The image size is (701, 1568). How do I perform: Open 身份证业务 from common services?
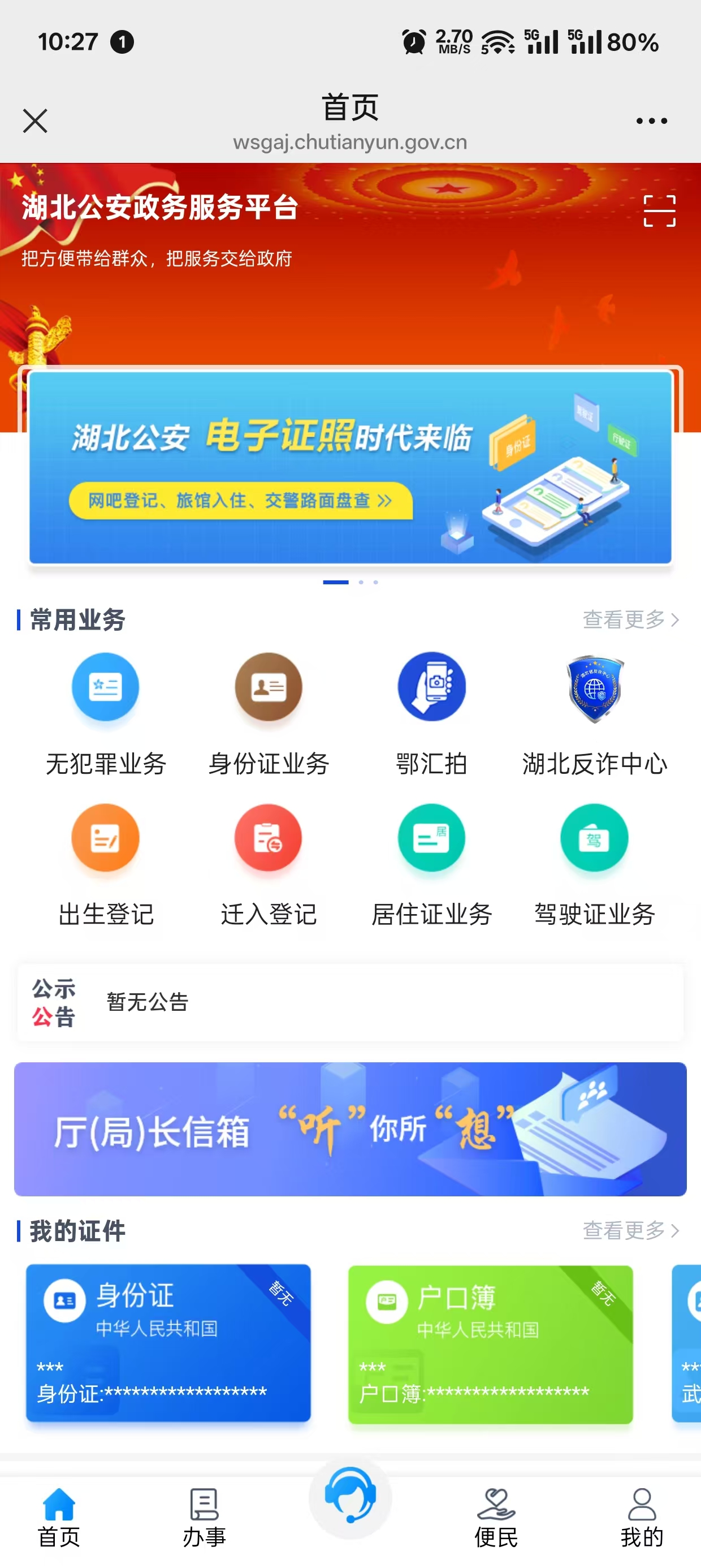coord(268,686)
